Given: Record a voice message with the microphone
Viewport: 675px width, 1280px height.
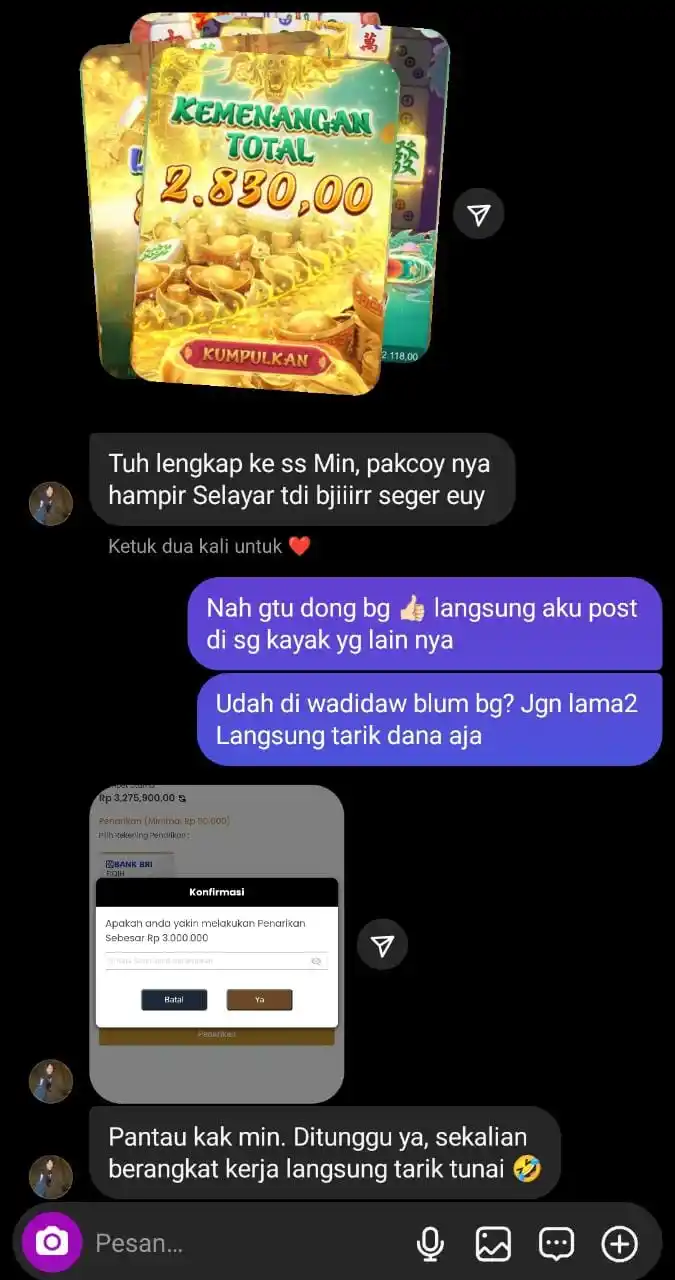Looking at the screenshot, I should [x=430, y=1244].
